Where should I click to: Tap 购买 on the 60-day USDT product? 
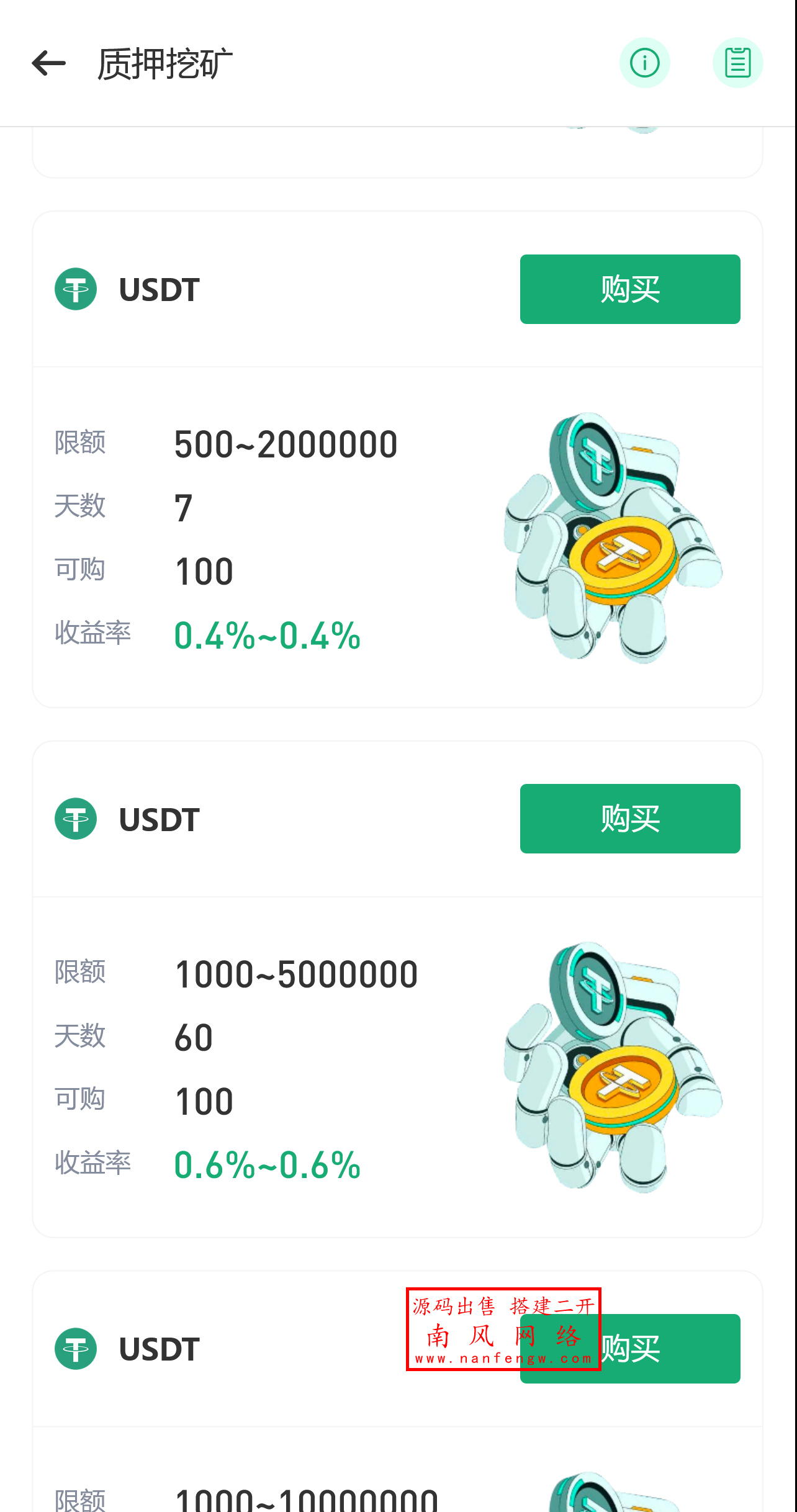(629, 818)
